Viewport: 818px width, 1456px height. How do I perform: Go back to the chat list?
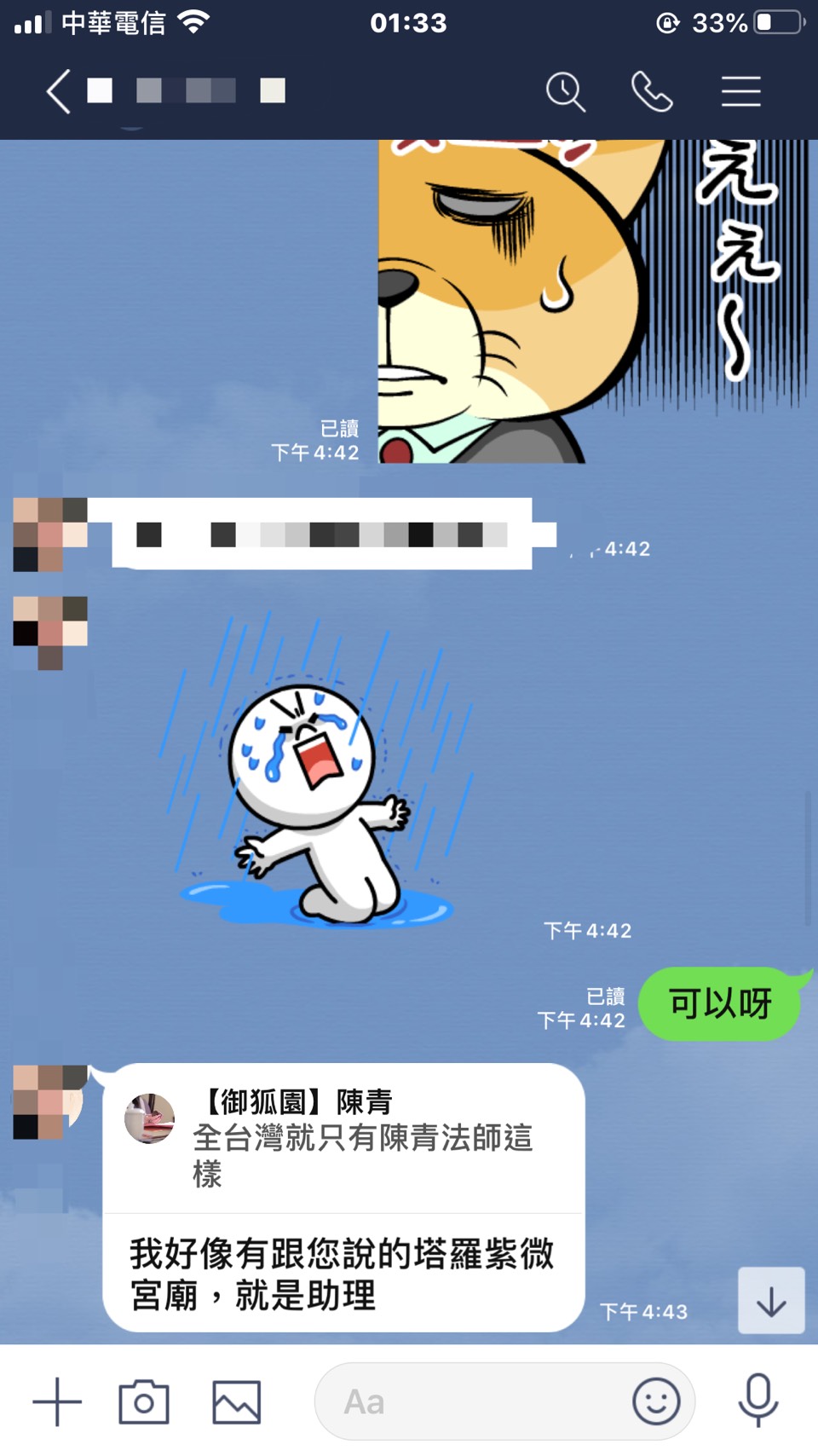pyautogui.click(x=58, y=92)
